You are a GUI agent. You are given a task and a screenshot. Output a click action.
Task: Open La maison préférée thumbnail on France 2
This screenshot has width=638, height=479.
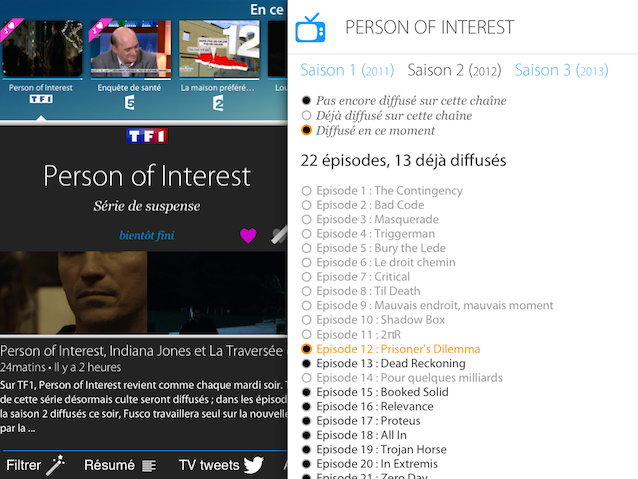coord(218,50)
